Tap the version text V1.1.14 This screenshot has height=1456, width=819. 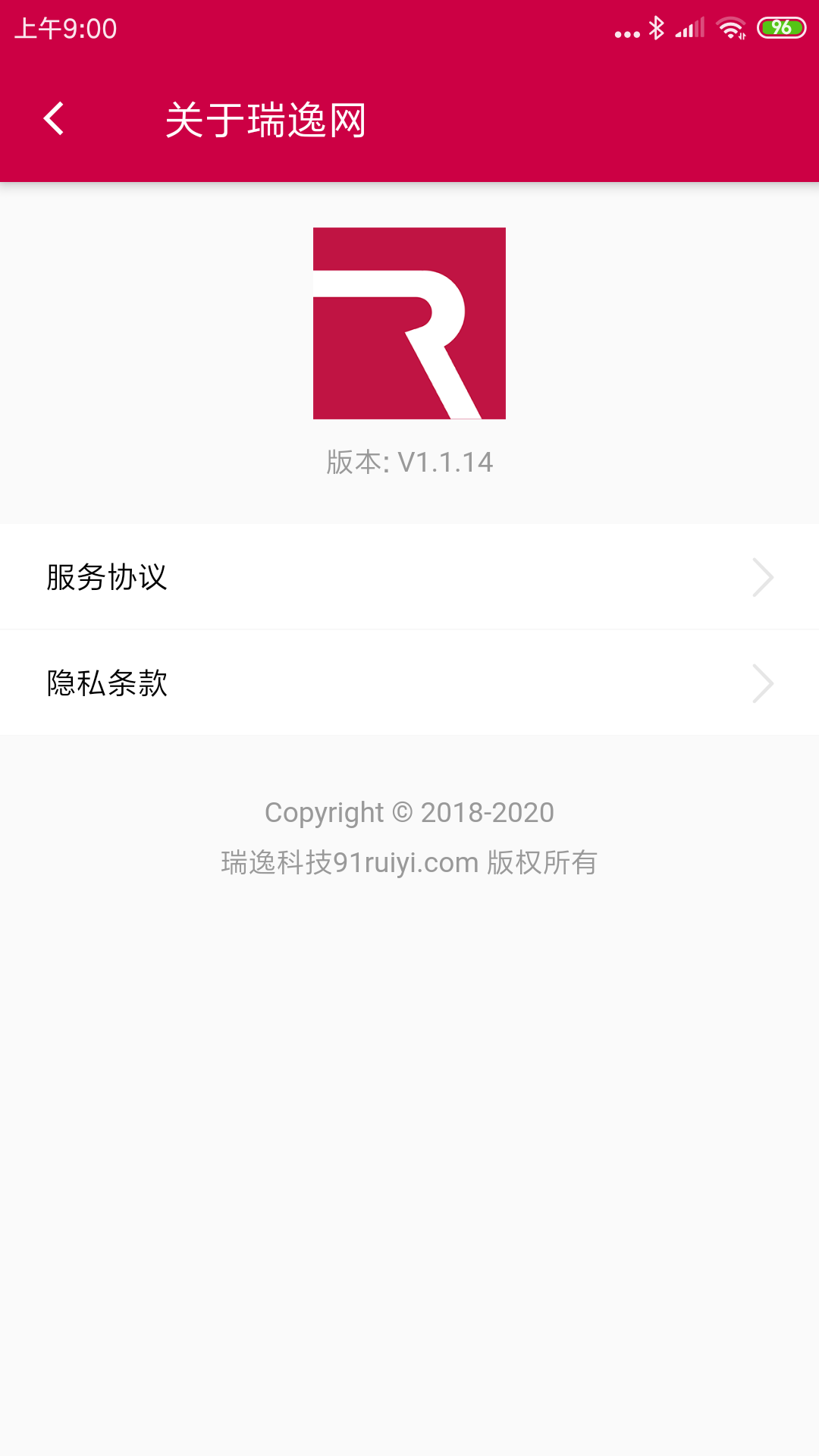click(409, 463)
